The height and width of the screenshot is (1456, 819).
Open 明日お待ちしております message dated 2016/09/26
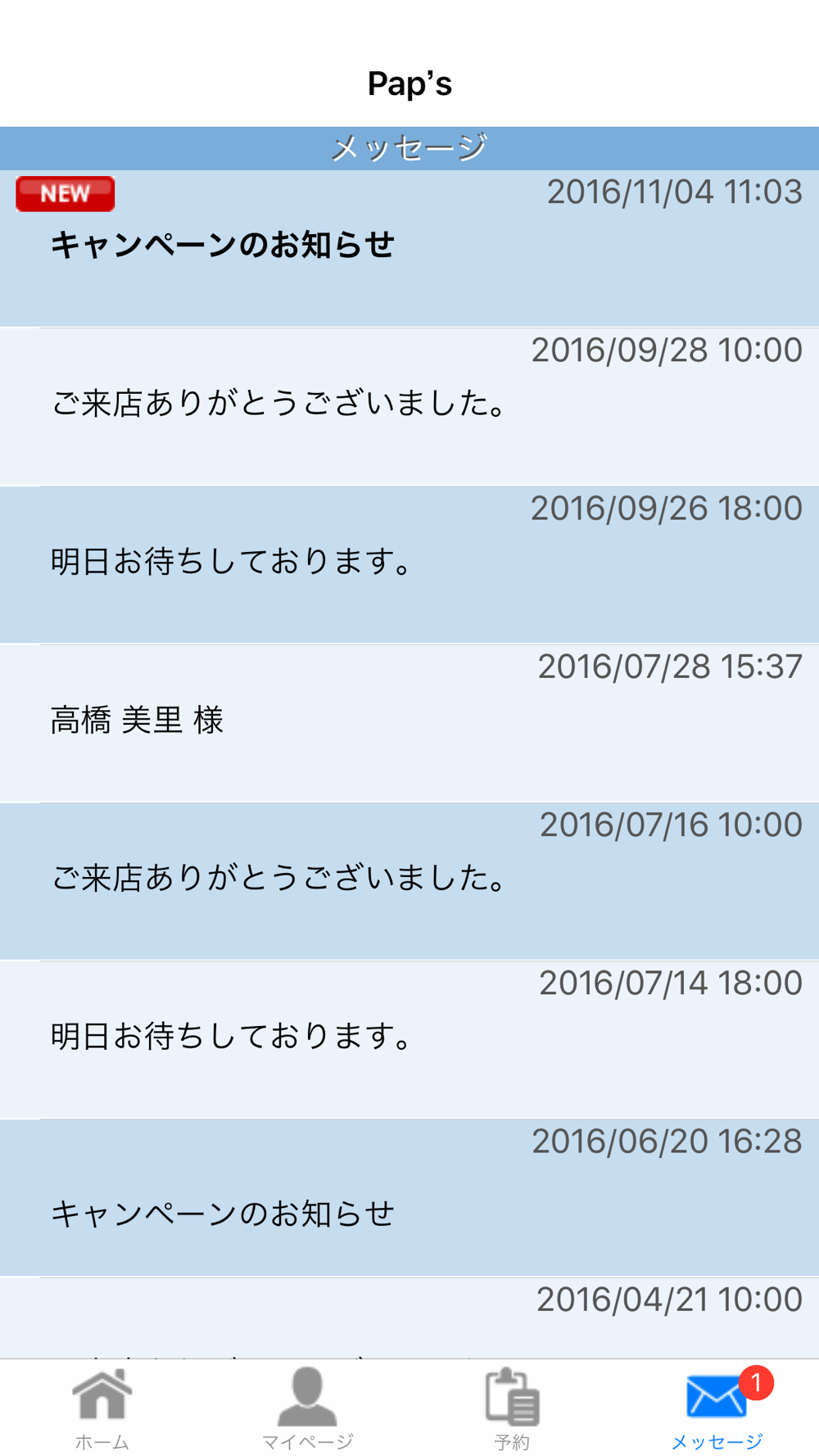coord(409,564)
